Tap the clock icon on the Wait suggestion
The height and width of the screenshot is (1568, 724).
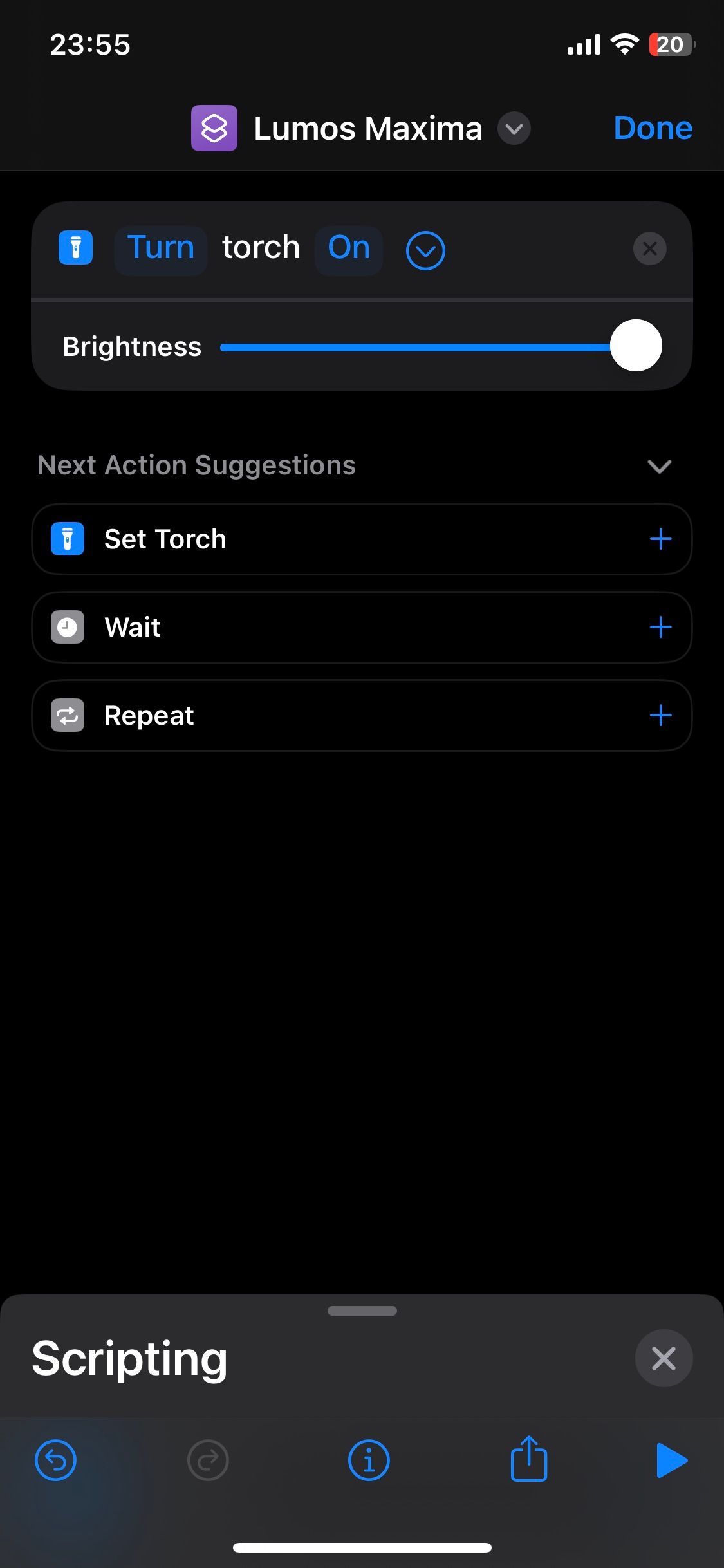(x=67, y=627)
